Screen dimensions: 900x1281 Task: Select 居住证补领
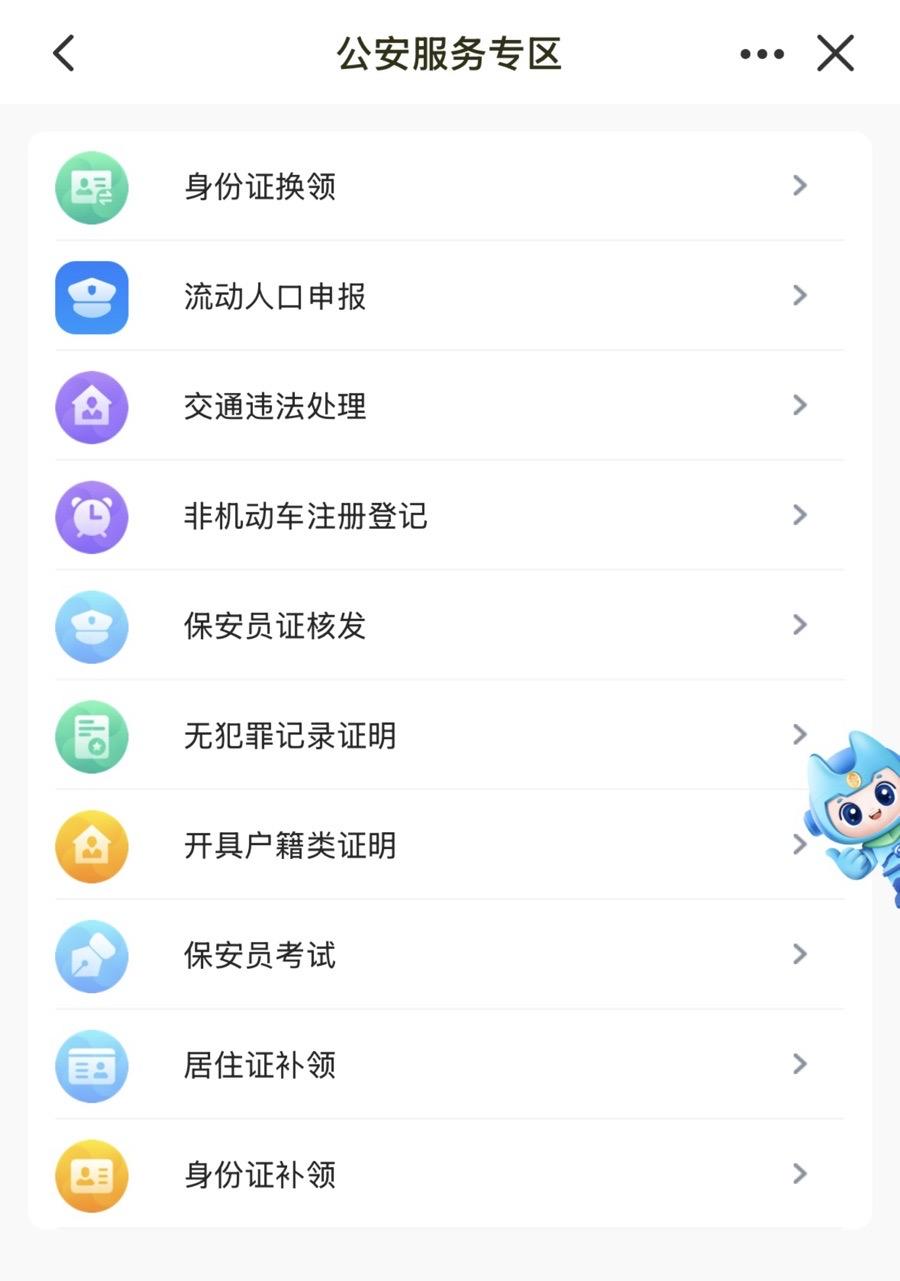(450, 1065)
